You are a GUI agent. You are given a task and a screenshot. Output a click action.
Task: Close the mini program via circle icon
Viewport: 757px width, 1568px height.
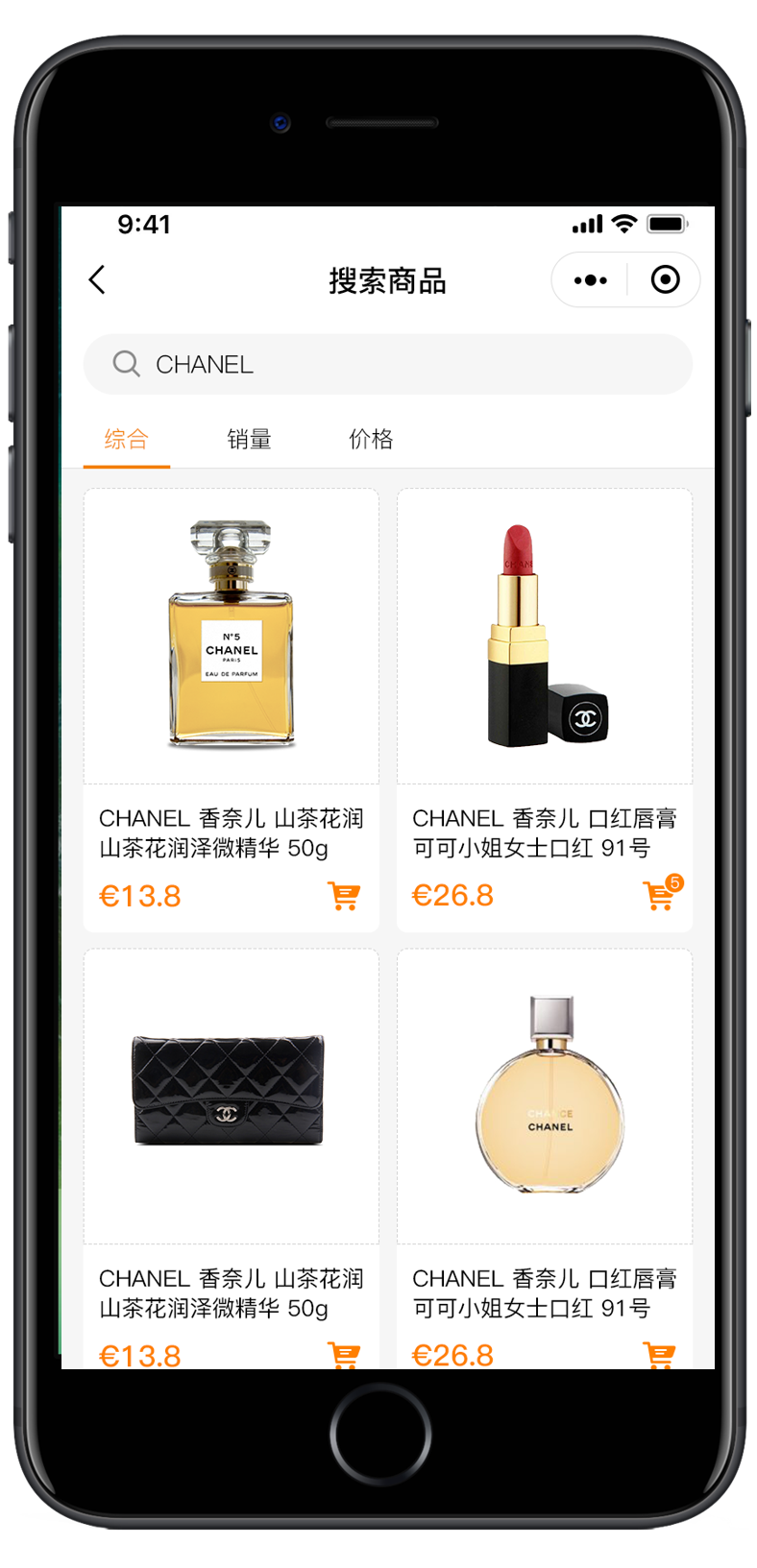pyautogui.click(x=665, y=279)
